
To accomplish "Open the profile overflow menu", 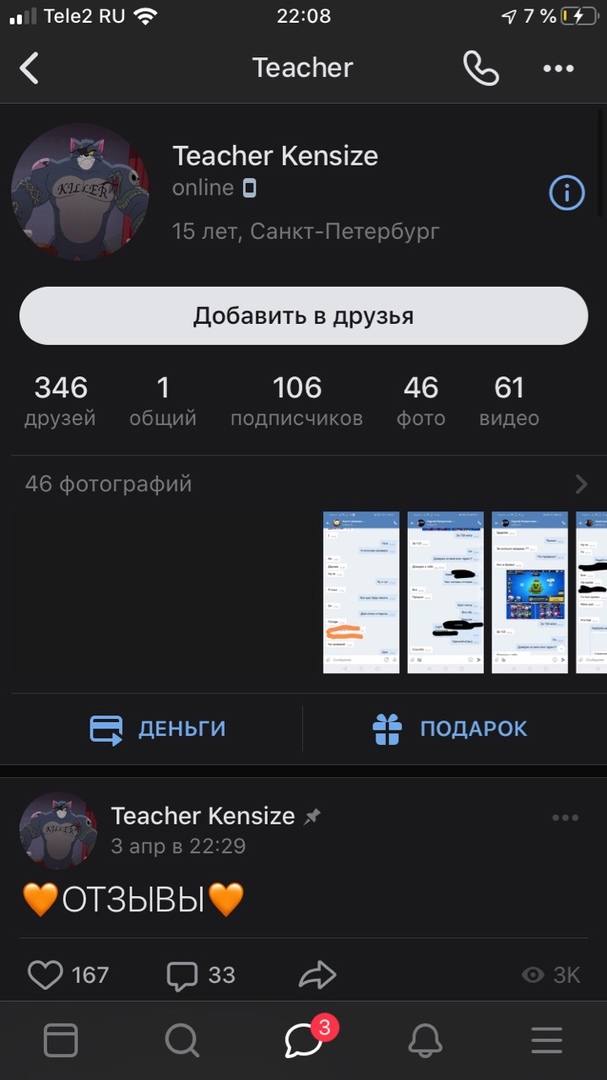I will pyautogui.click(x=558, y=68).
